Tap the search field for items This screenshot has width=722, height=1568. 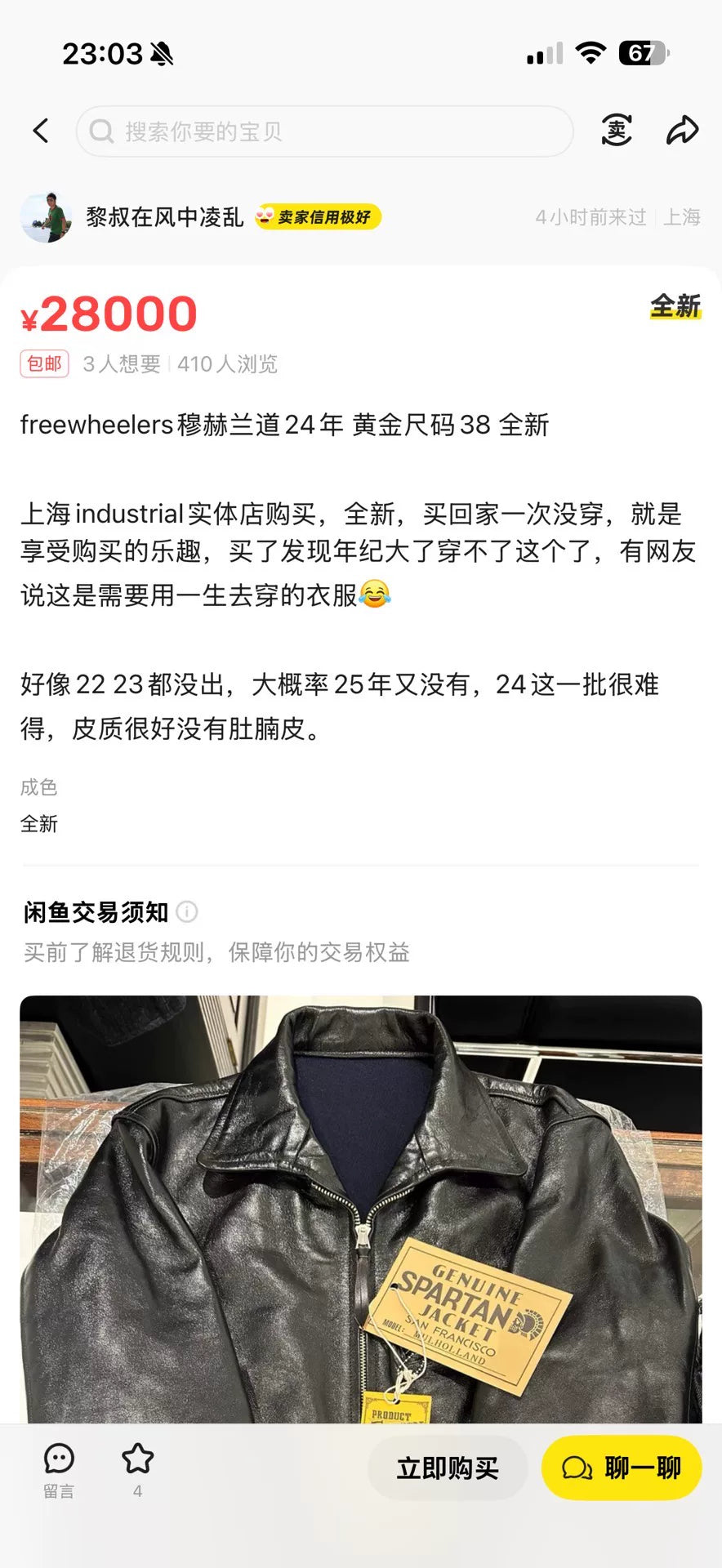(324, 131)
